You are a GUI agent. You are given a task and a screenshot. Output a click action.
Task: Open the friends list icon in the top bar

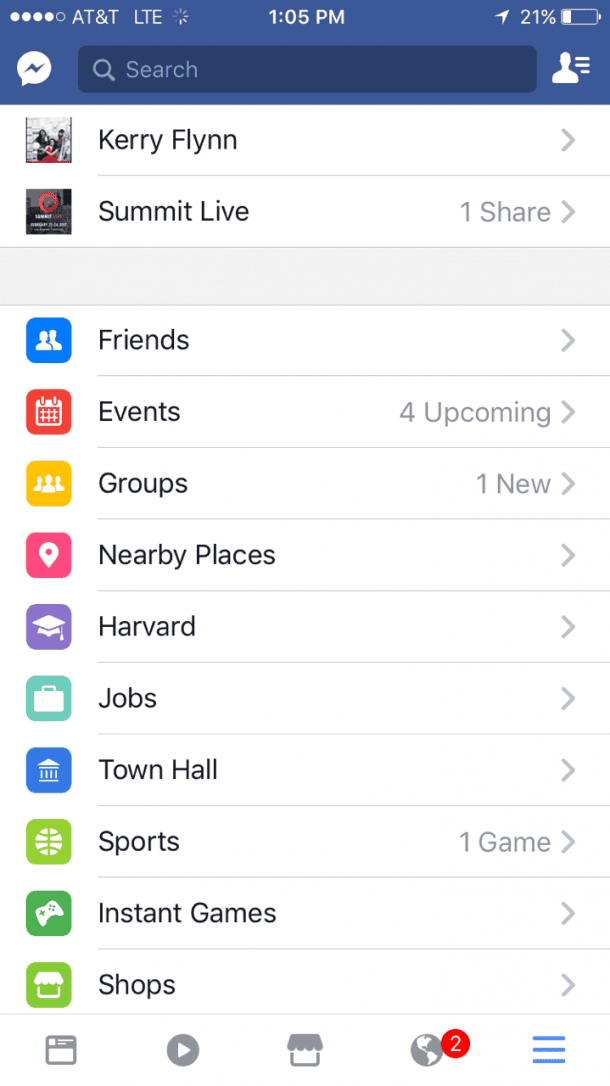pos(571,68)
